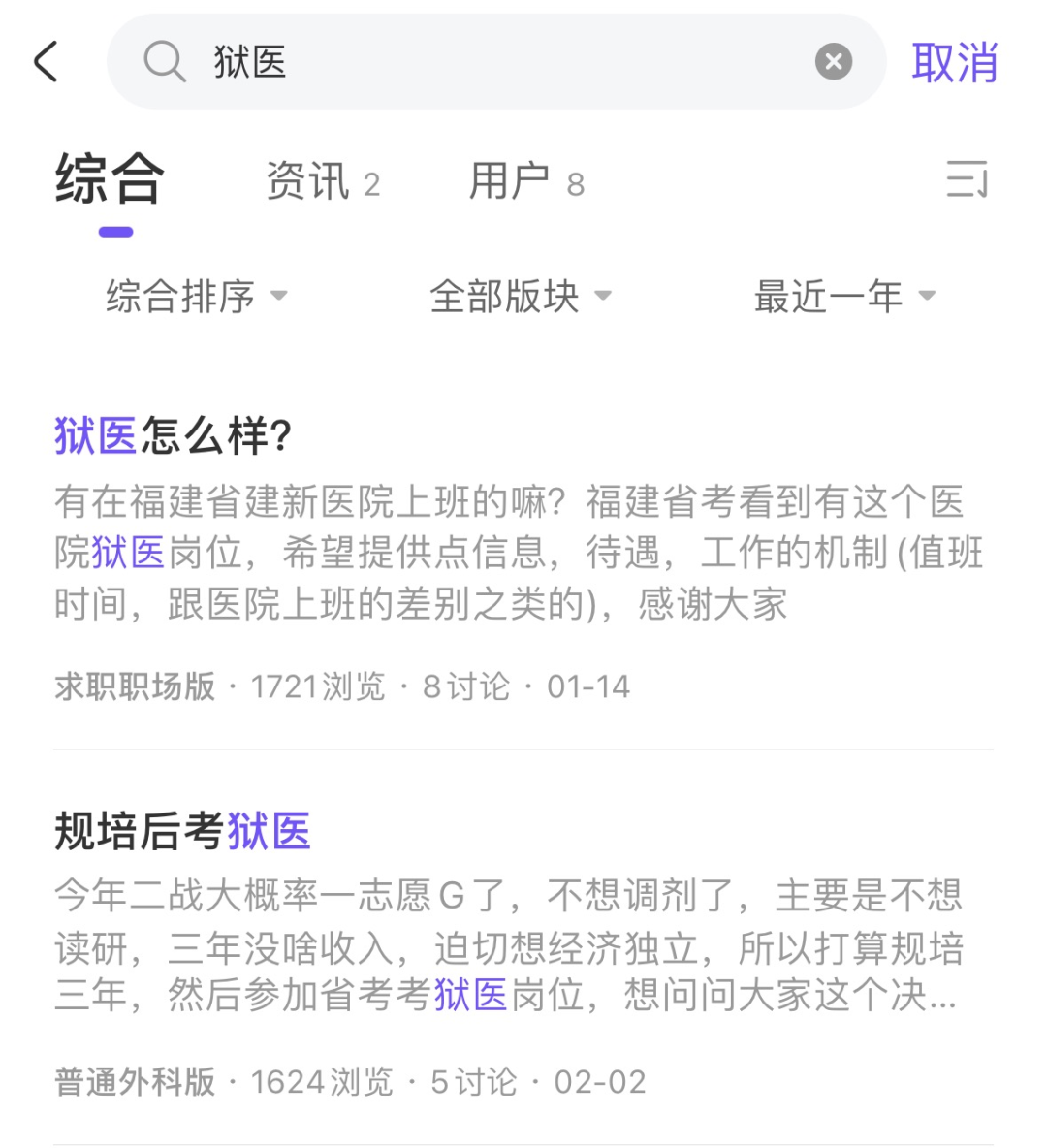Viewport: 1047px width, 1148px height.
Task: Open the post 规培后考狱医
Action: pyautogui.click(x=182, y=832)
